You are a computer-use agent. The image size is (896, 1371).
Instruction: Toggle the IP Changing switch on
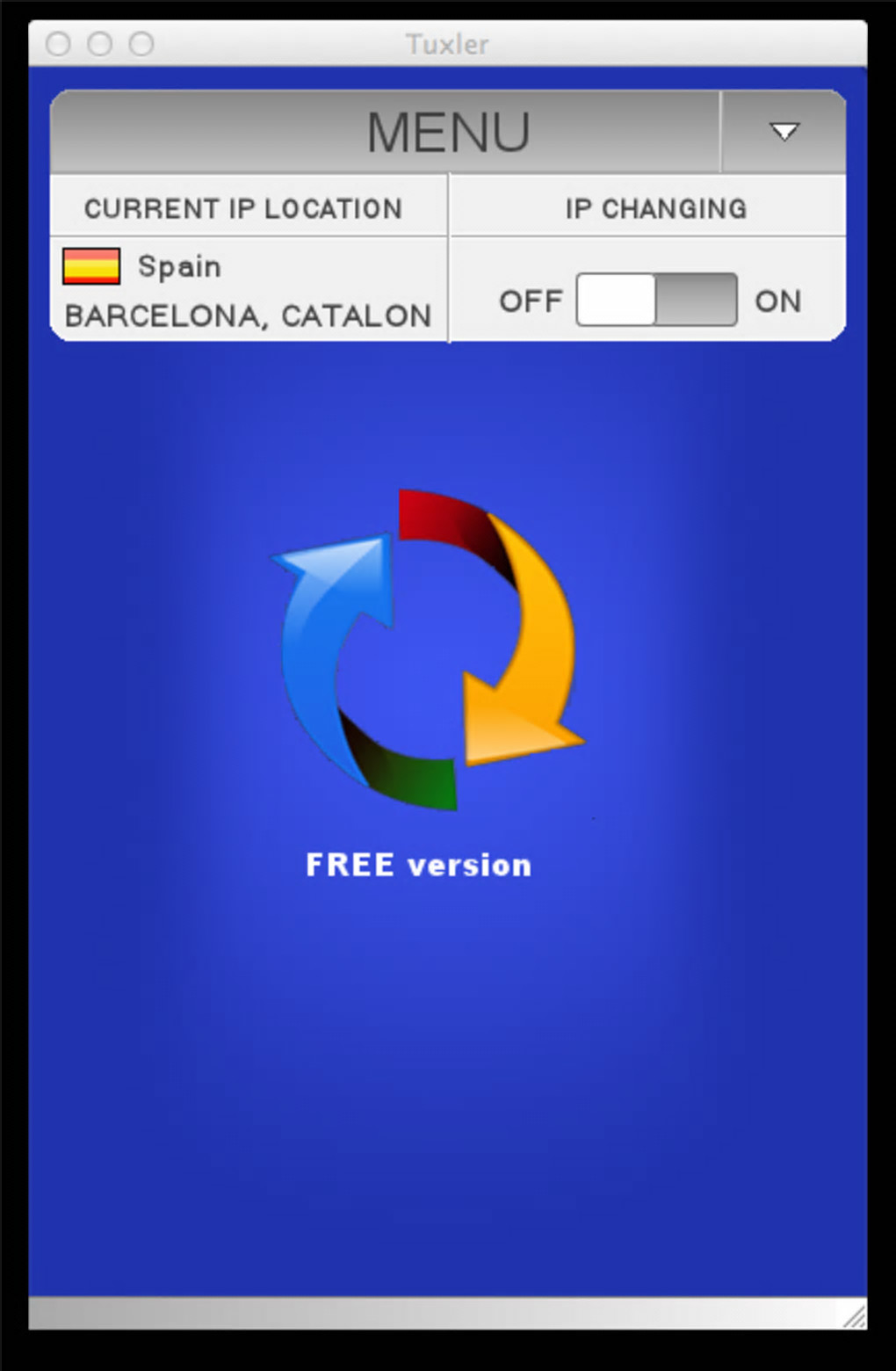(656, 300)
